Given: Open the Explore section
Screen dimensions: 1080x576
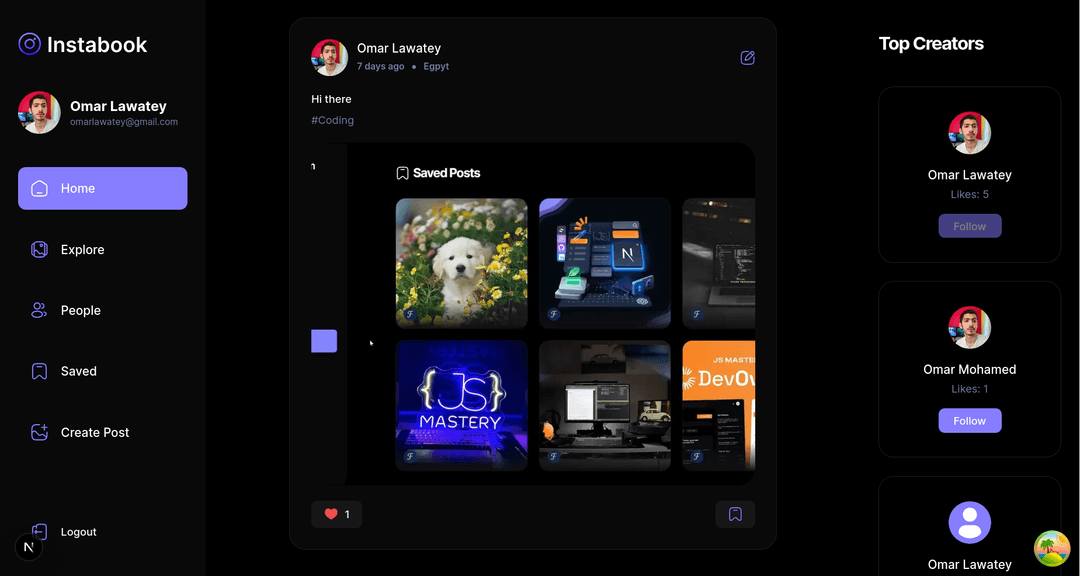Looking at the screenshot, I should click(82, 250).
